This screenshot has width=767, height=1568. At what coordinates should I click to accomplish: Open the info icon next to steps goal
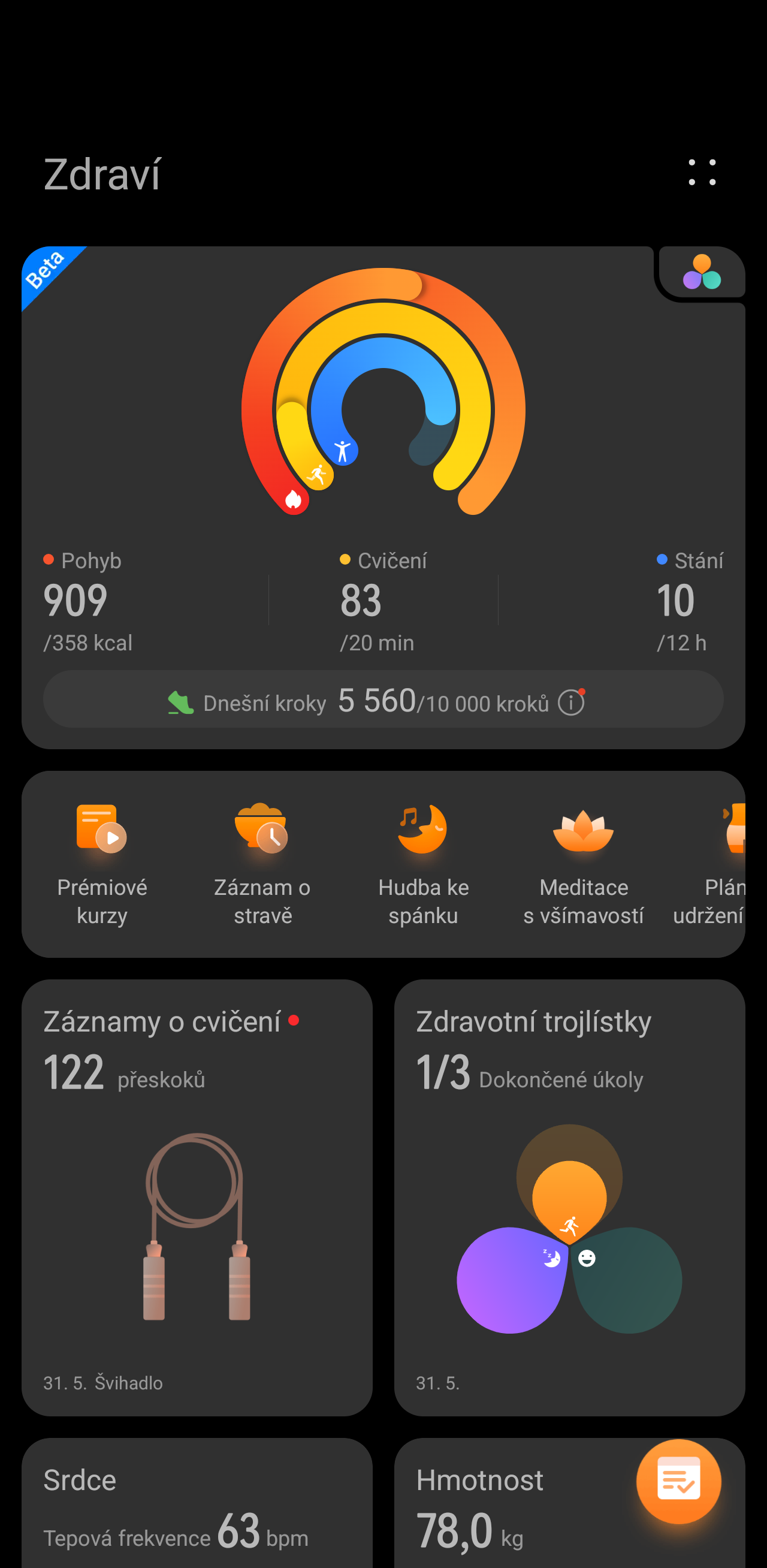coord(570,702)
